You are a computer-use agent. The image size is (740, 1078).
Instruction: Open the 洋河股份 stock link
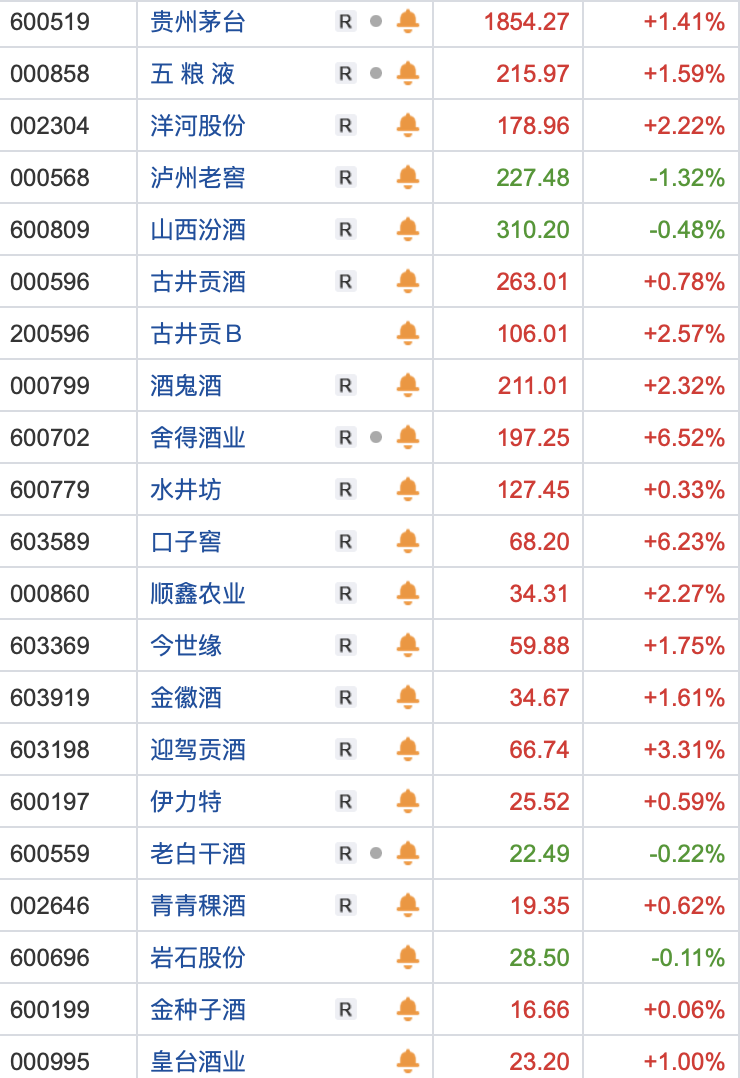click(x=197, y=126)
